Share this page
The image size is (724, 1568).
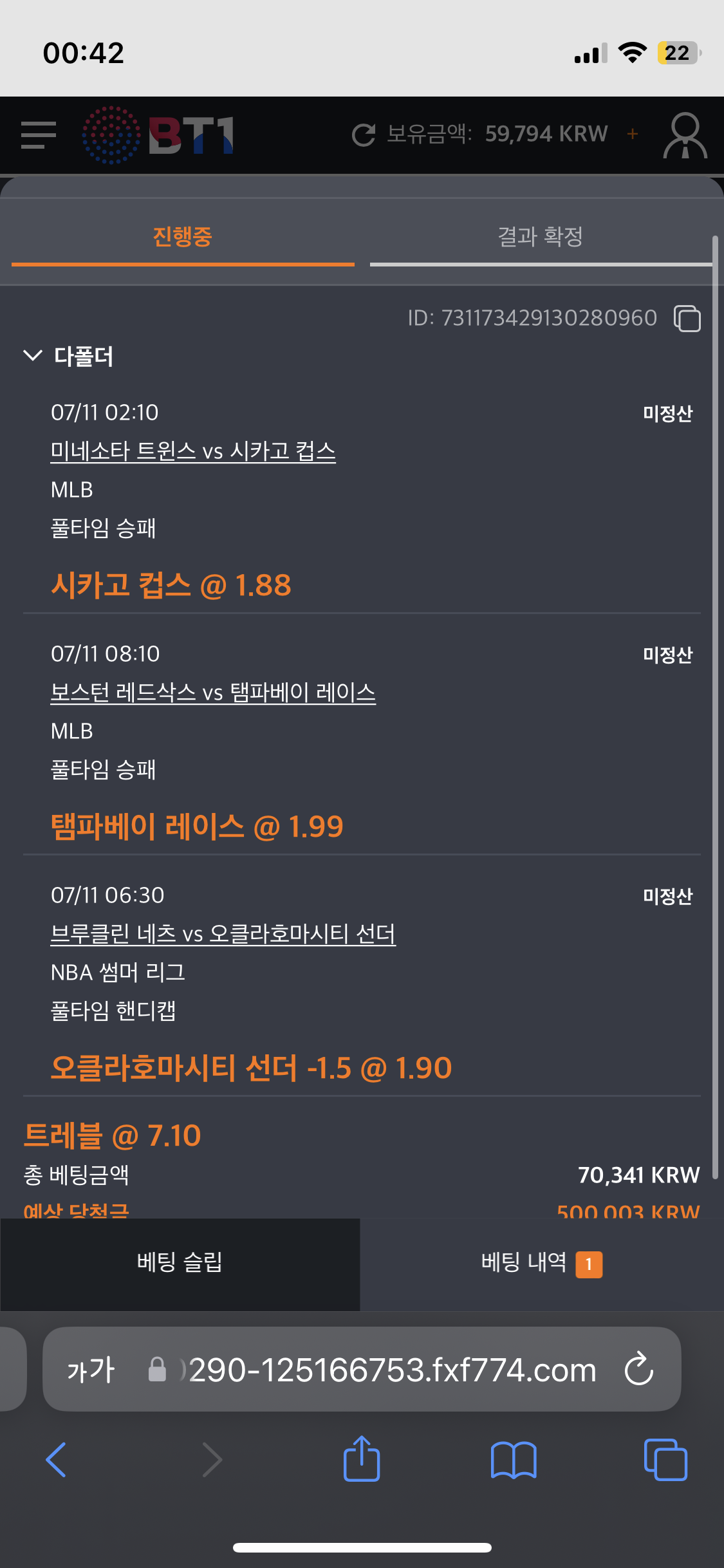pyautogui.click(x=362, y=1458)
